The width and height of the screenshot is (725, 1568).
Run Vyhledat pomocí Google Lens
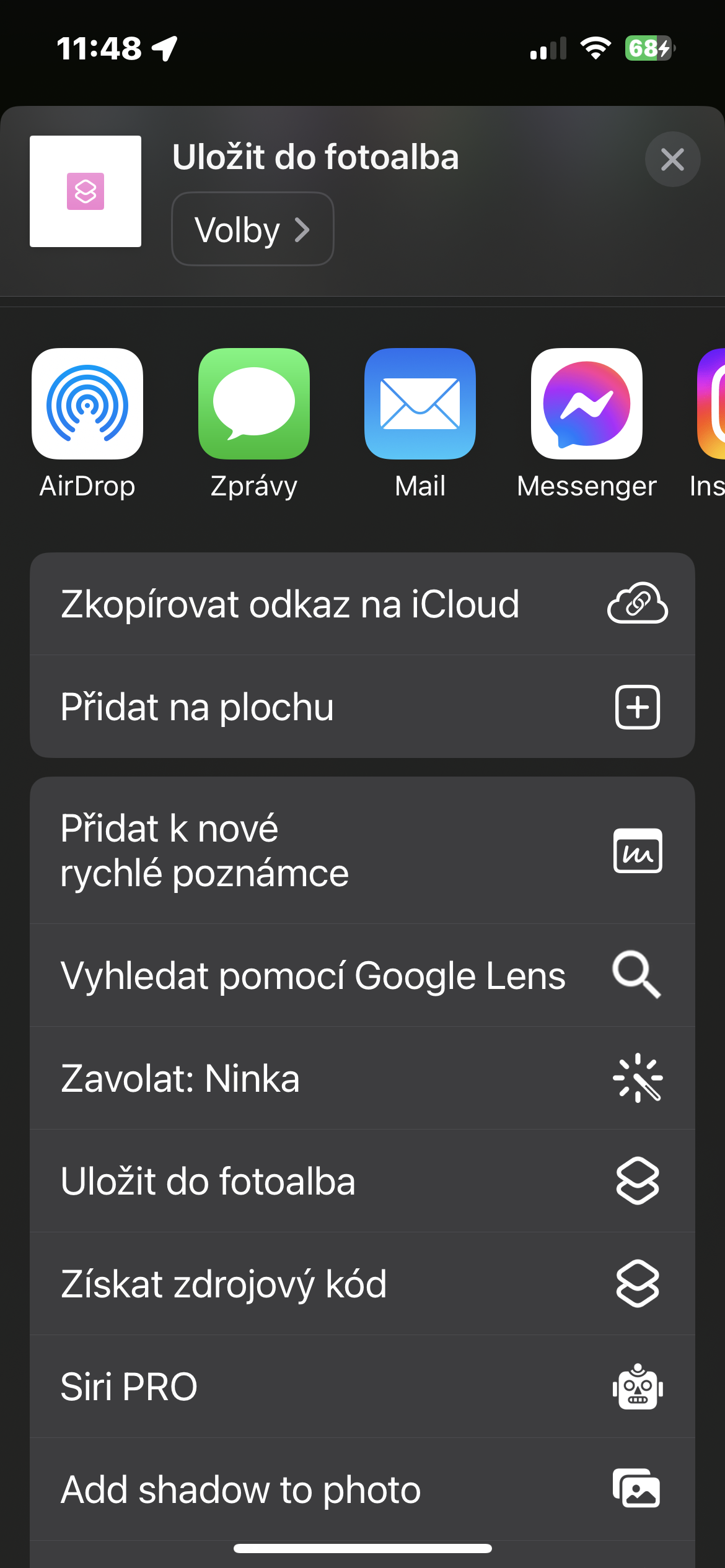tap(362, 976)
